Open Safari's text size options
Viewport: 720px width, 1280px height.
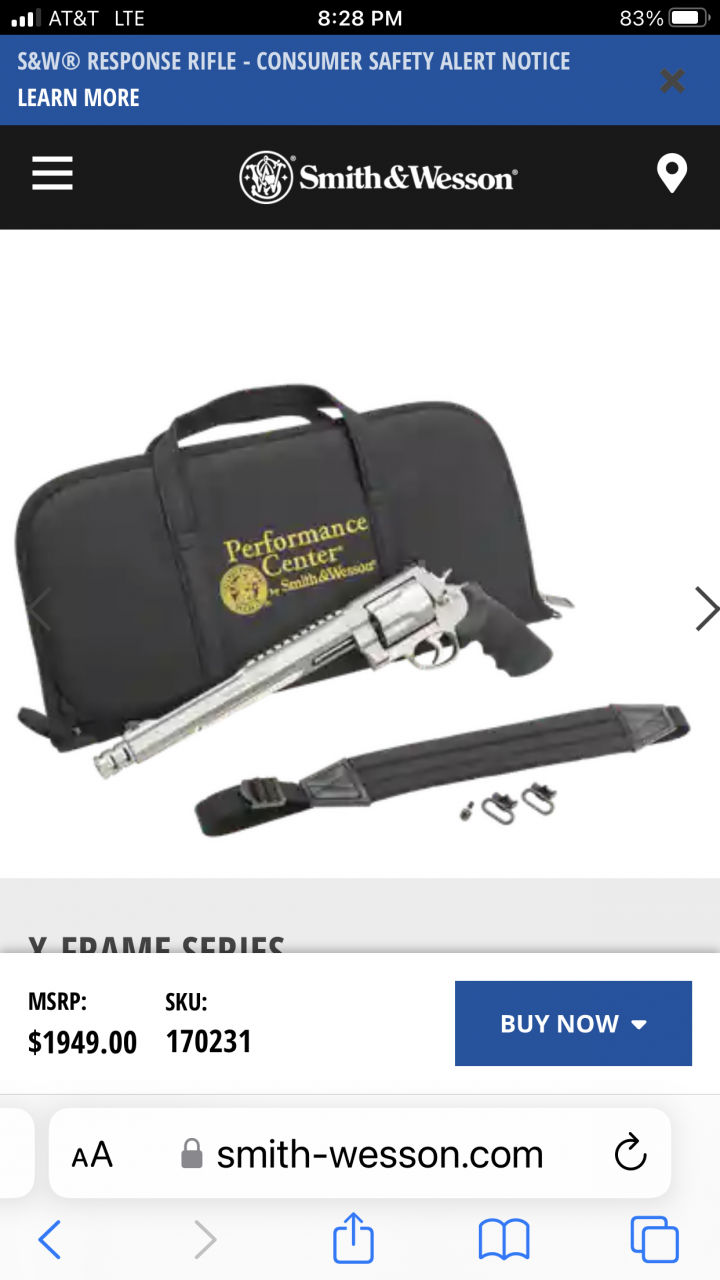pos(92,1155)
